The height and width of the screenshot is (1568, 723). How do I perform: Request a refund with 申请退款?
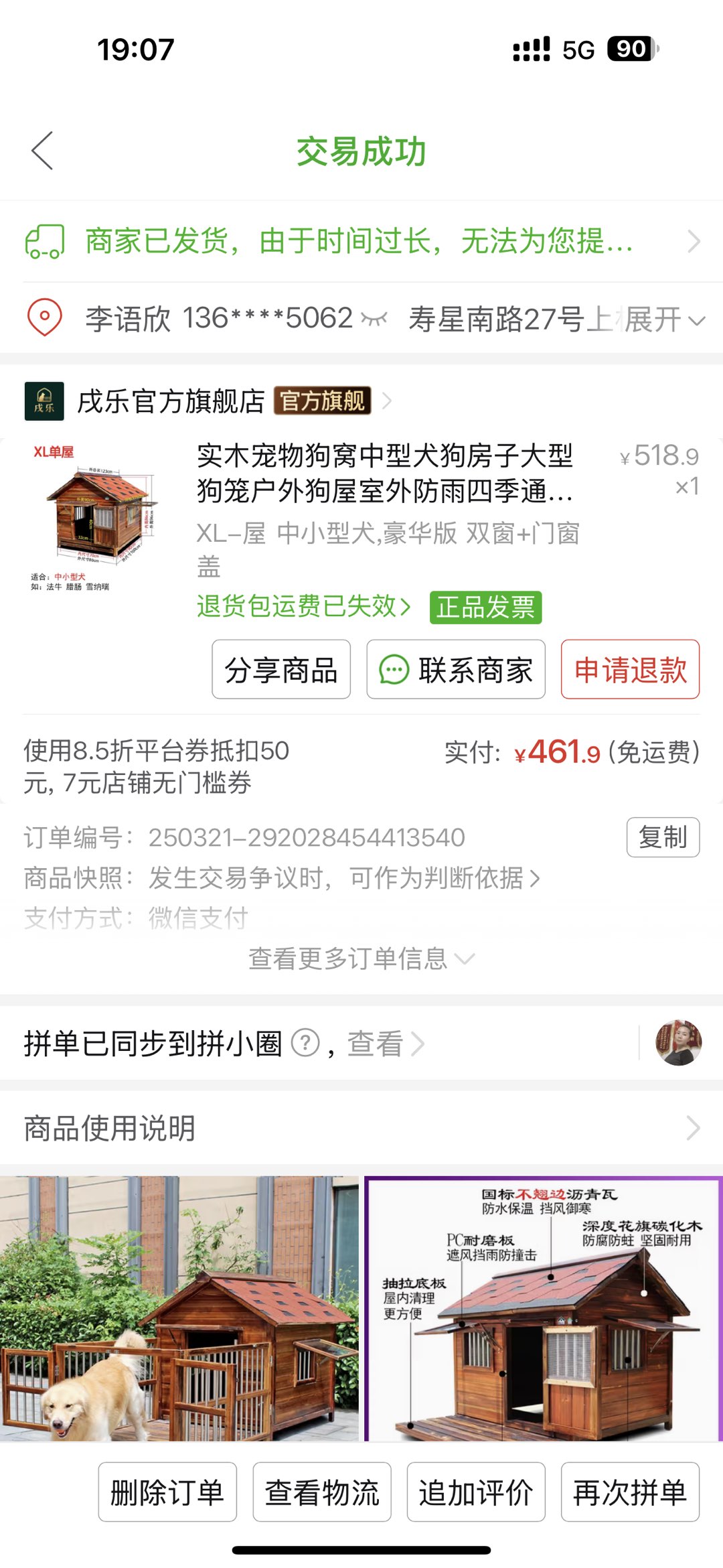pos(630,670)
